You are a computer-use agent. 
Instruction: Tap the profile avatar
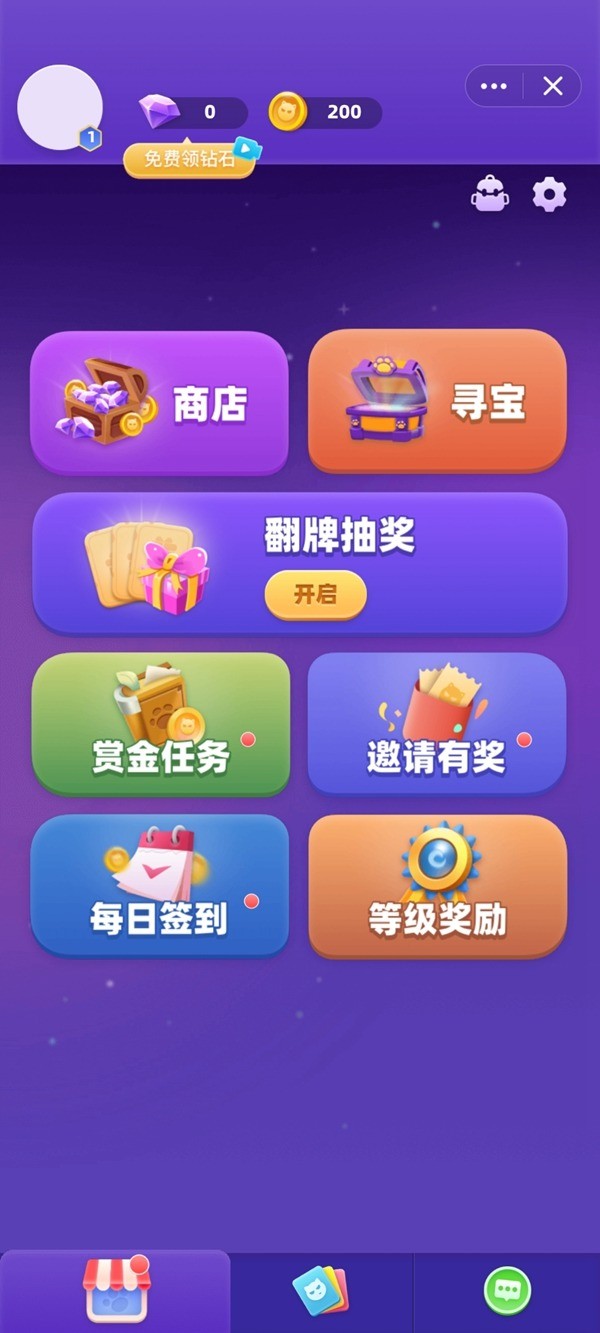click(x=60, y=108)
